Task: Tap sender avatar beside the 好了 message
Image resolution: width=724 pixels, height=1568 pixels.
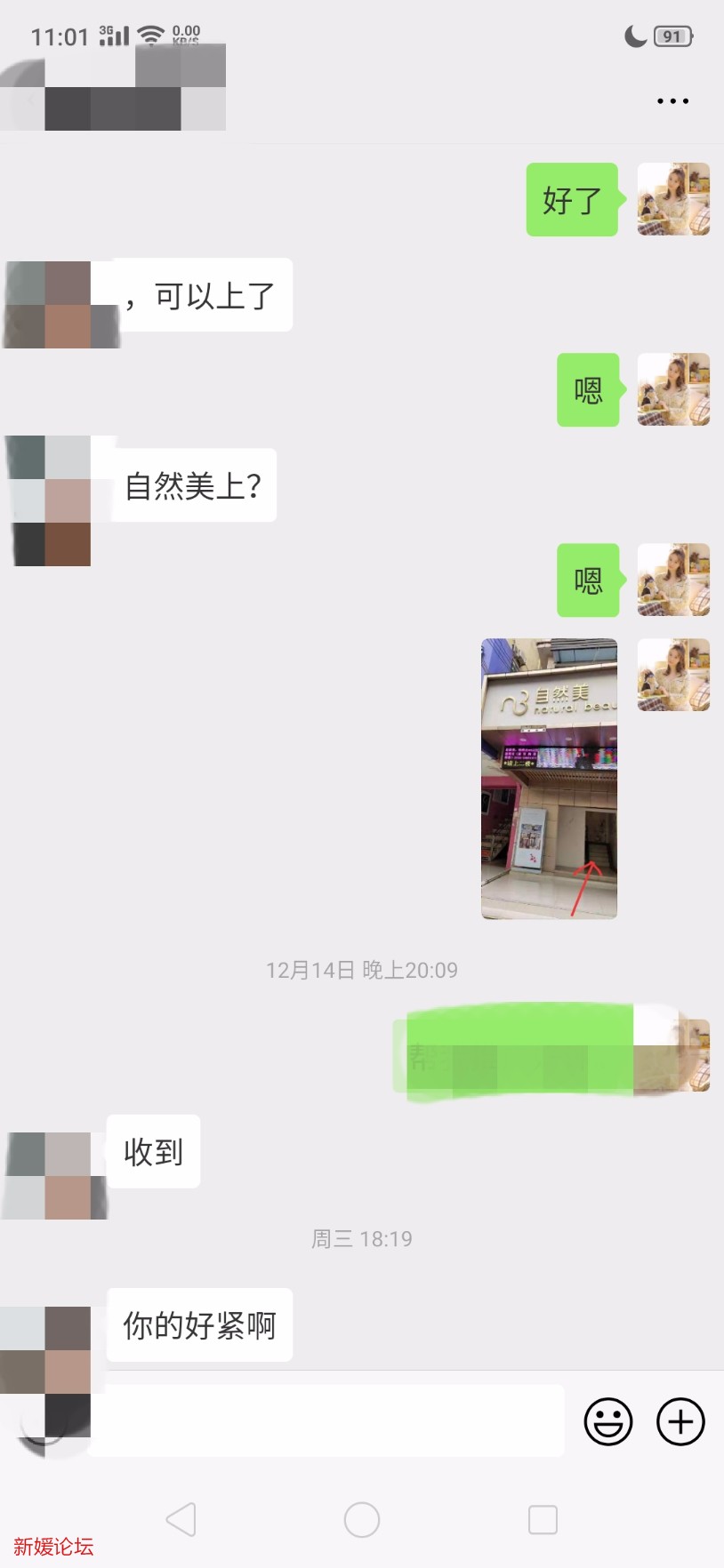Action: pyautogui.click(x=673, y=199)
